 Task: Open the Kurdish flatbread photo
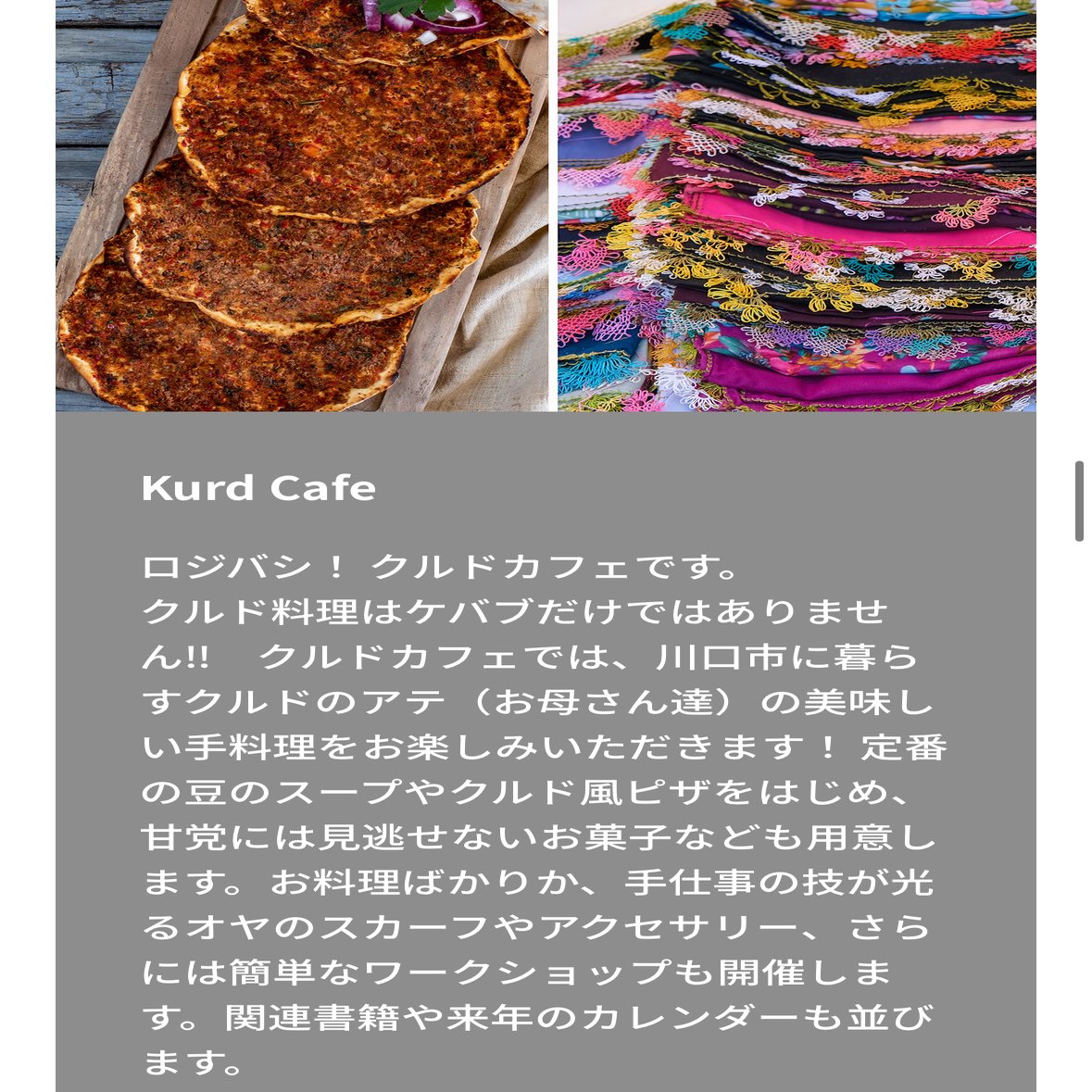302,205
